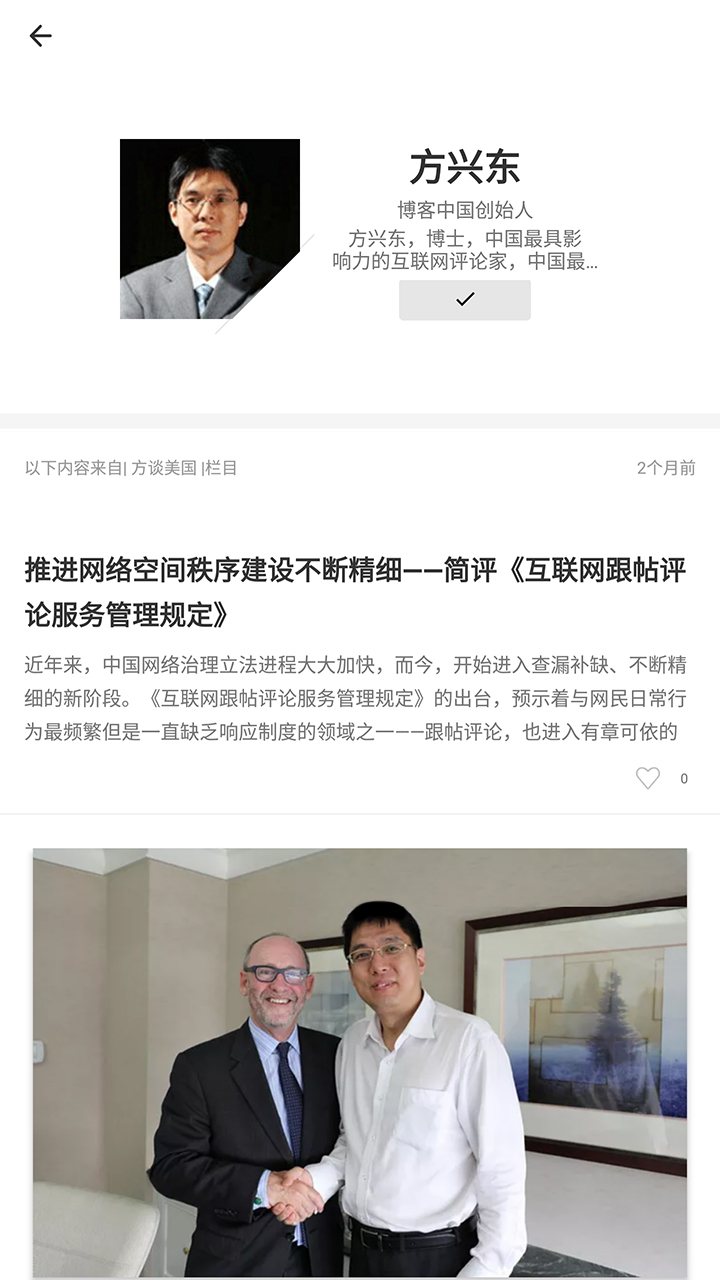Viewport: 720px width, 1280px height.
Task: Open the handshake photo post
Action: tap(360, 1062)
